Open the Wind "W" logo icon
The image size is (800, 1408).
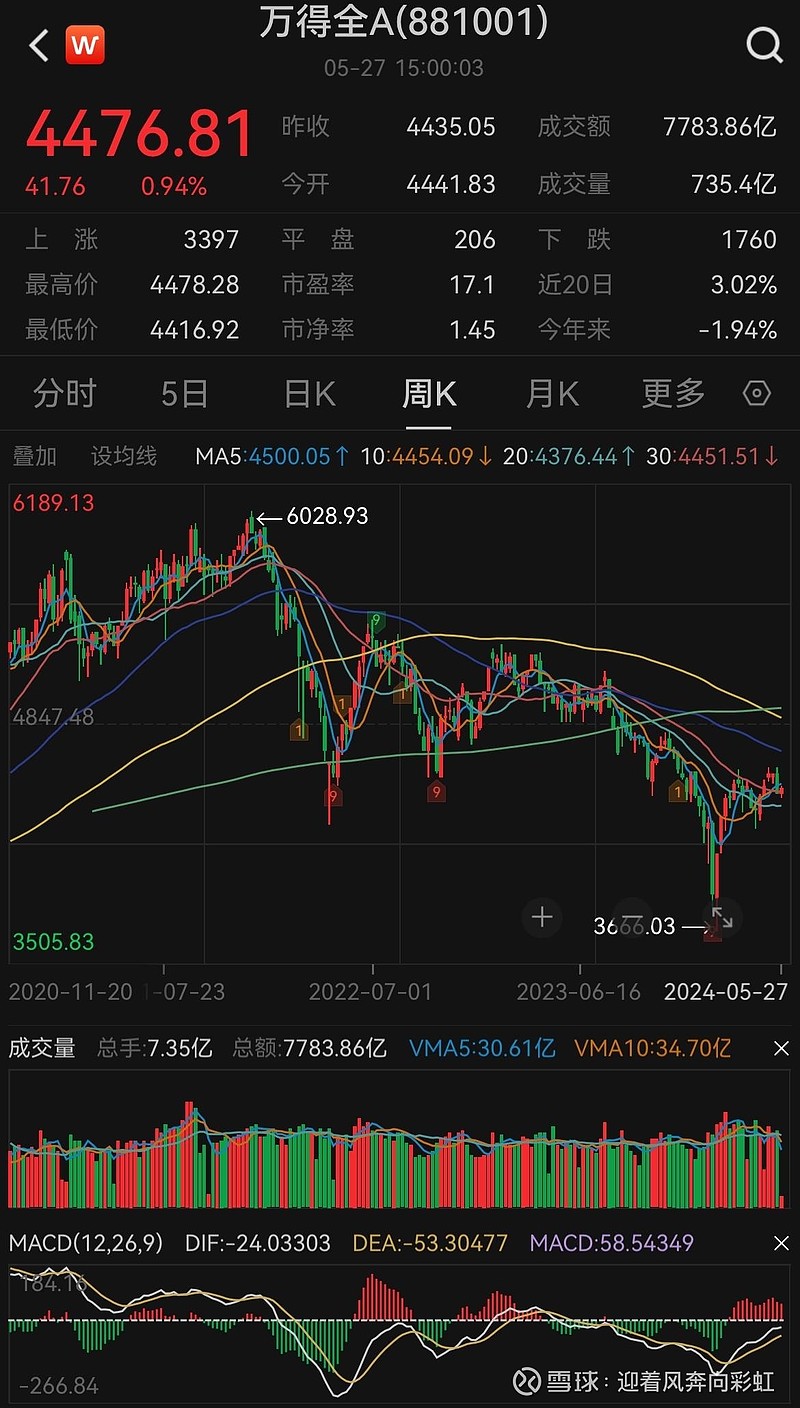(x=85, y=45)
